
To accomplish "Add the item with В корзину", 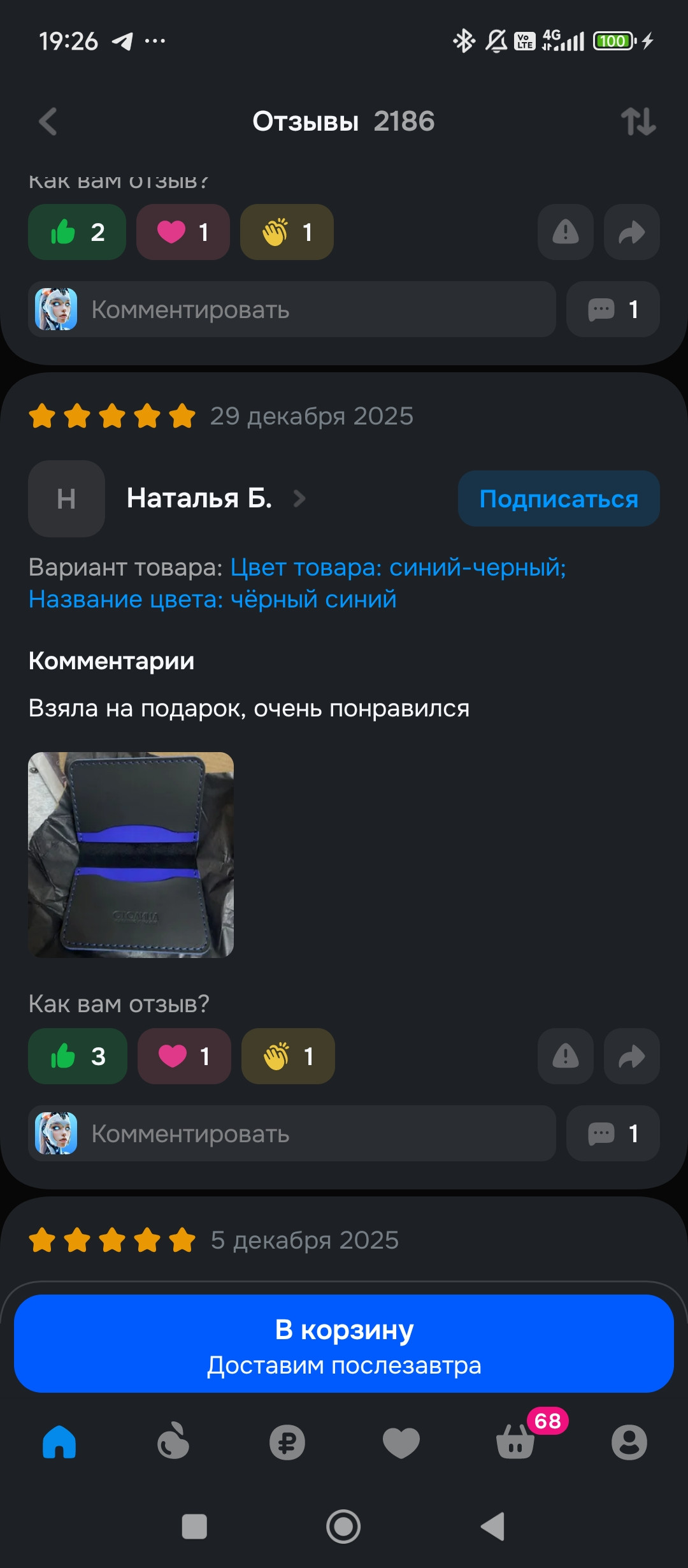I will [x=344, y=1344].
